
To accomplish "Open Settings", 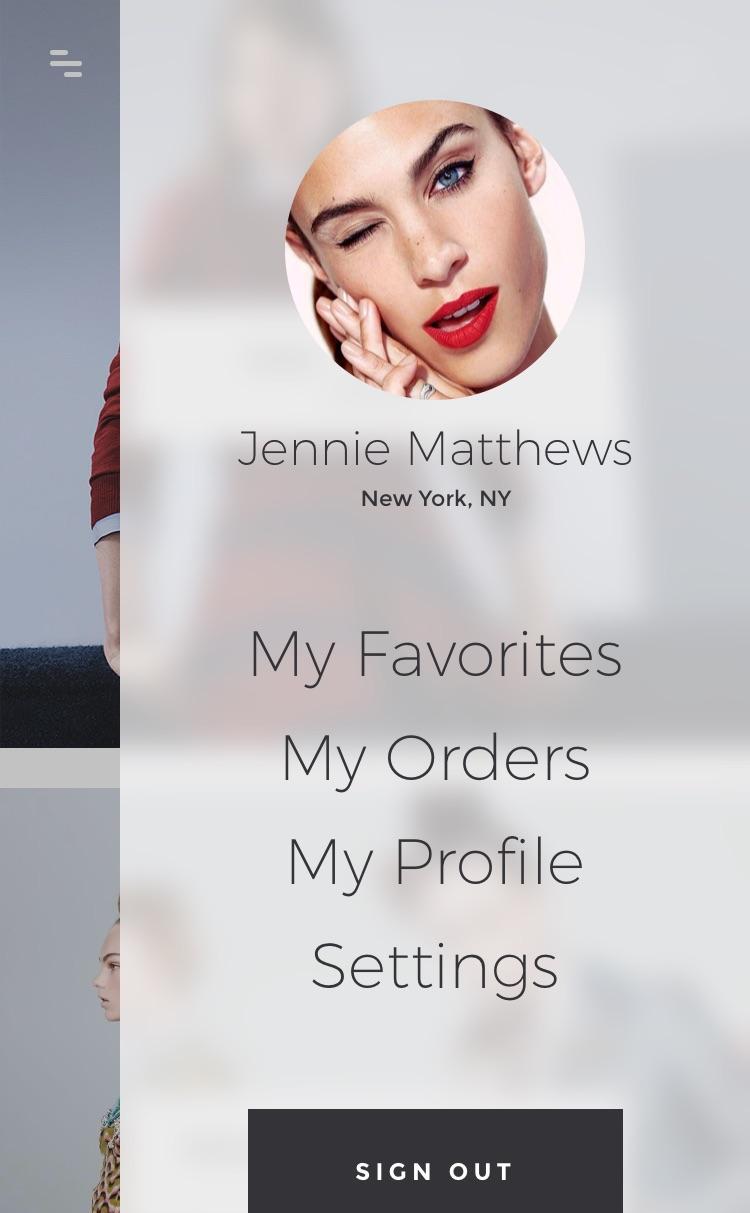I will (x=435, y=967).
